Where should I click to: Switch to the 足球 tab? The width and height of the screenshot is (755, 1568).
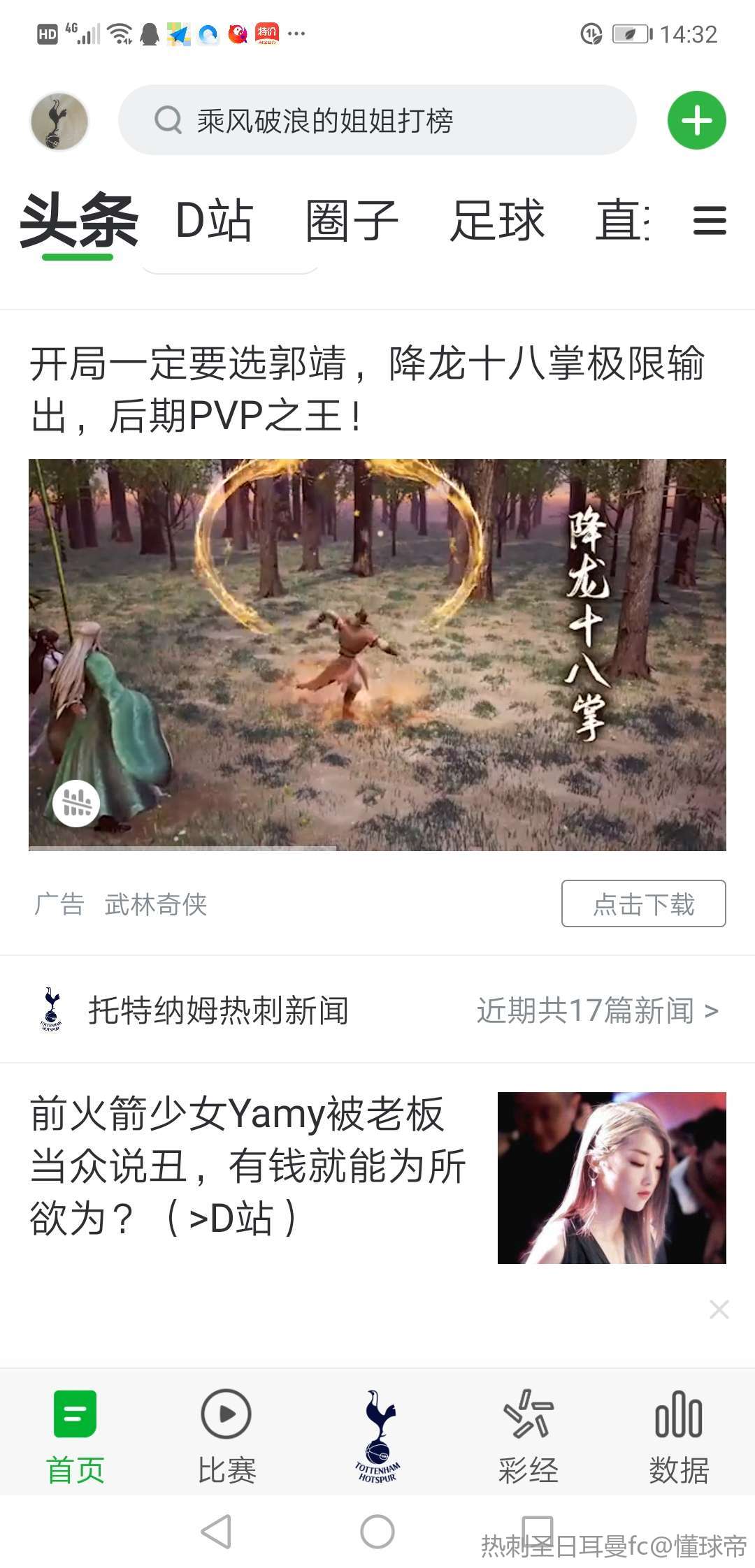click(x=496, y=221)
